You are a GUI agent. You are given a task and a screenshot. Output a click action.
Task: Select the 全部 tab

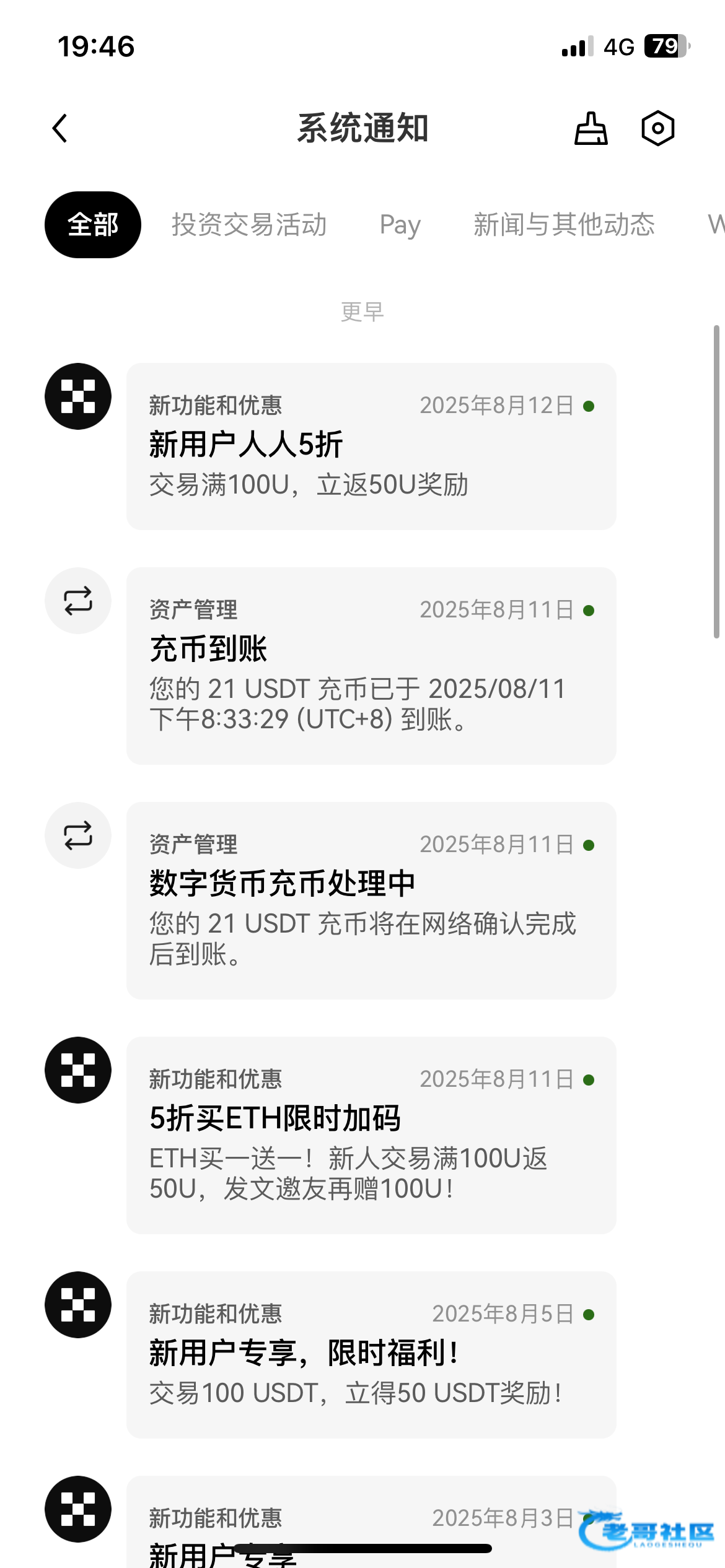coord(93,225)
